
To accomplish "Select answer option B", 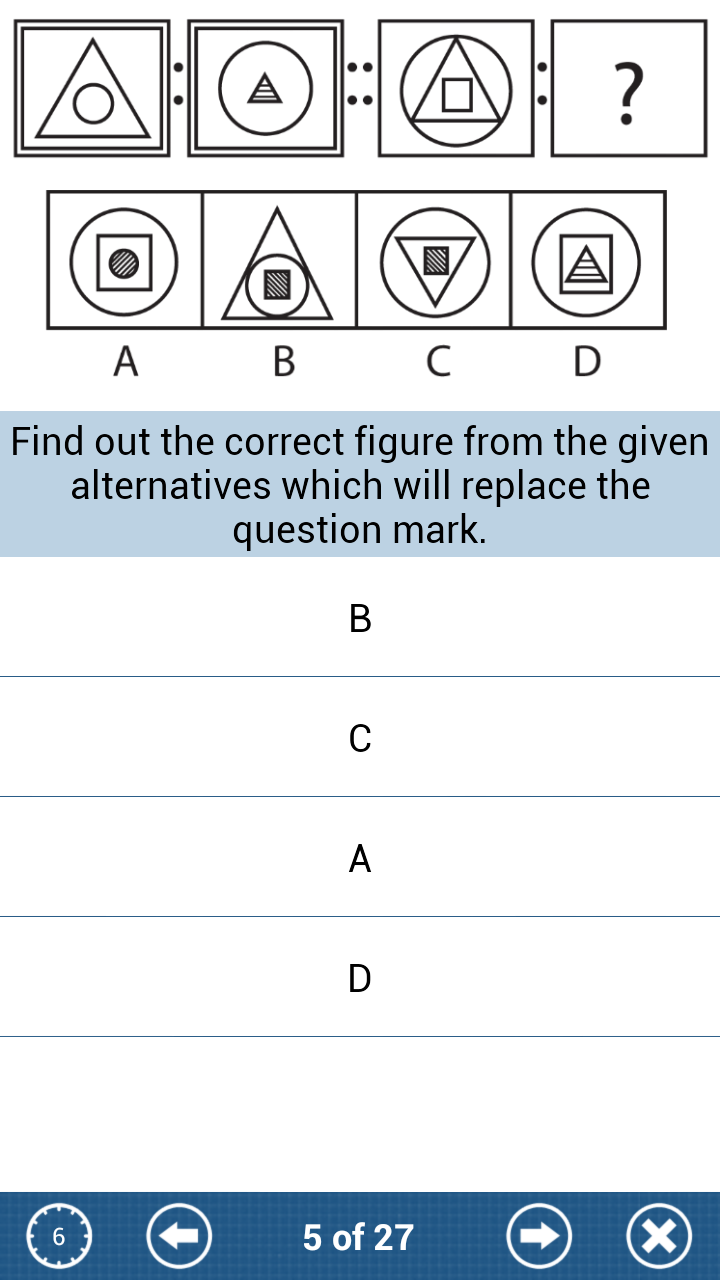I will (x=360, y=620).
